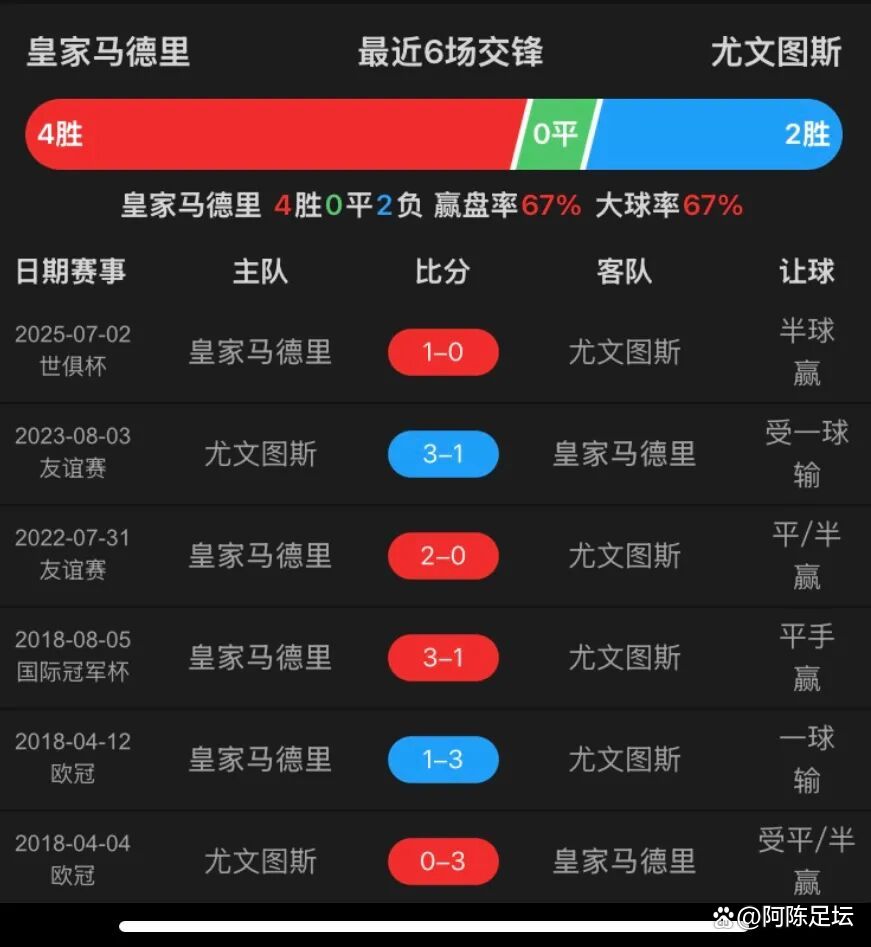Open the 尤文图斯 team page link

pos(777,53)
